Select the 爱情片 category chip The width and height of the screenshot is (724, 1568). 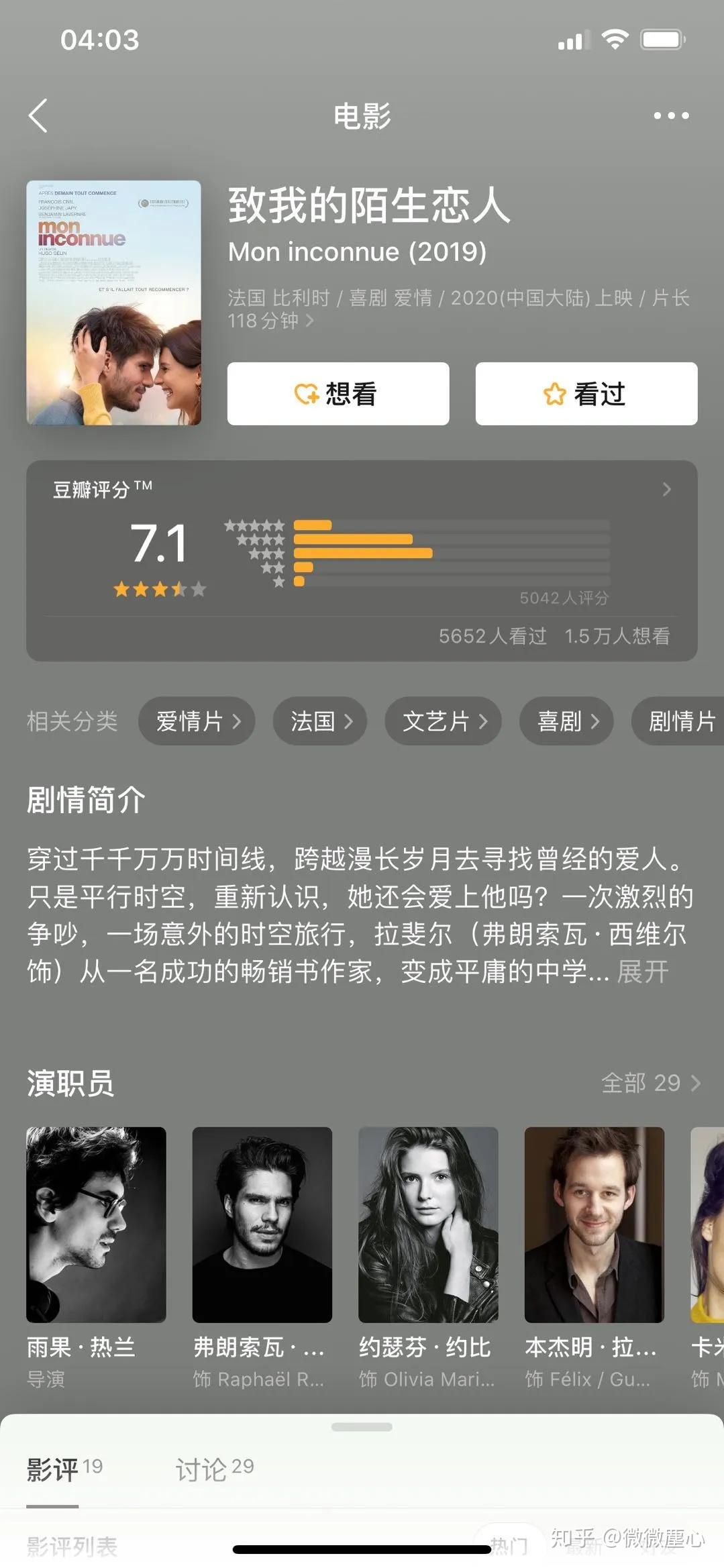(197, 721)
